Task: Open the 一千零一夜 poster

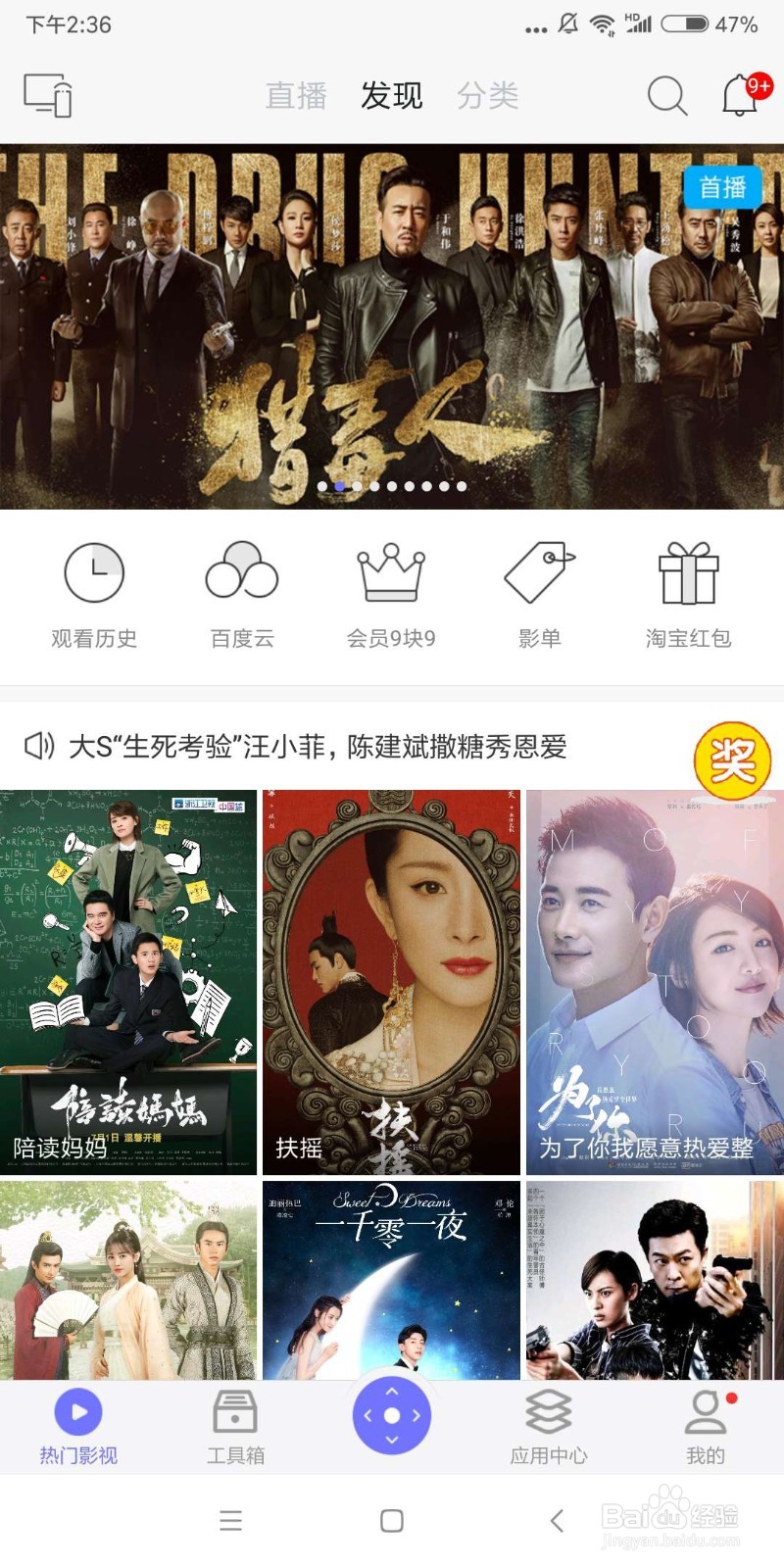Action: tap(391, 1280)
